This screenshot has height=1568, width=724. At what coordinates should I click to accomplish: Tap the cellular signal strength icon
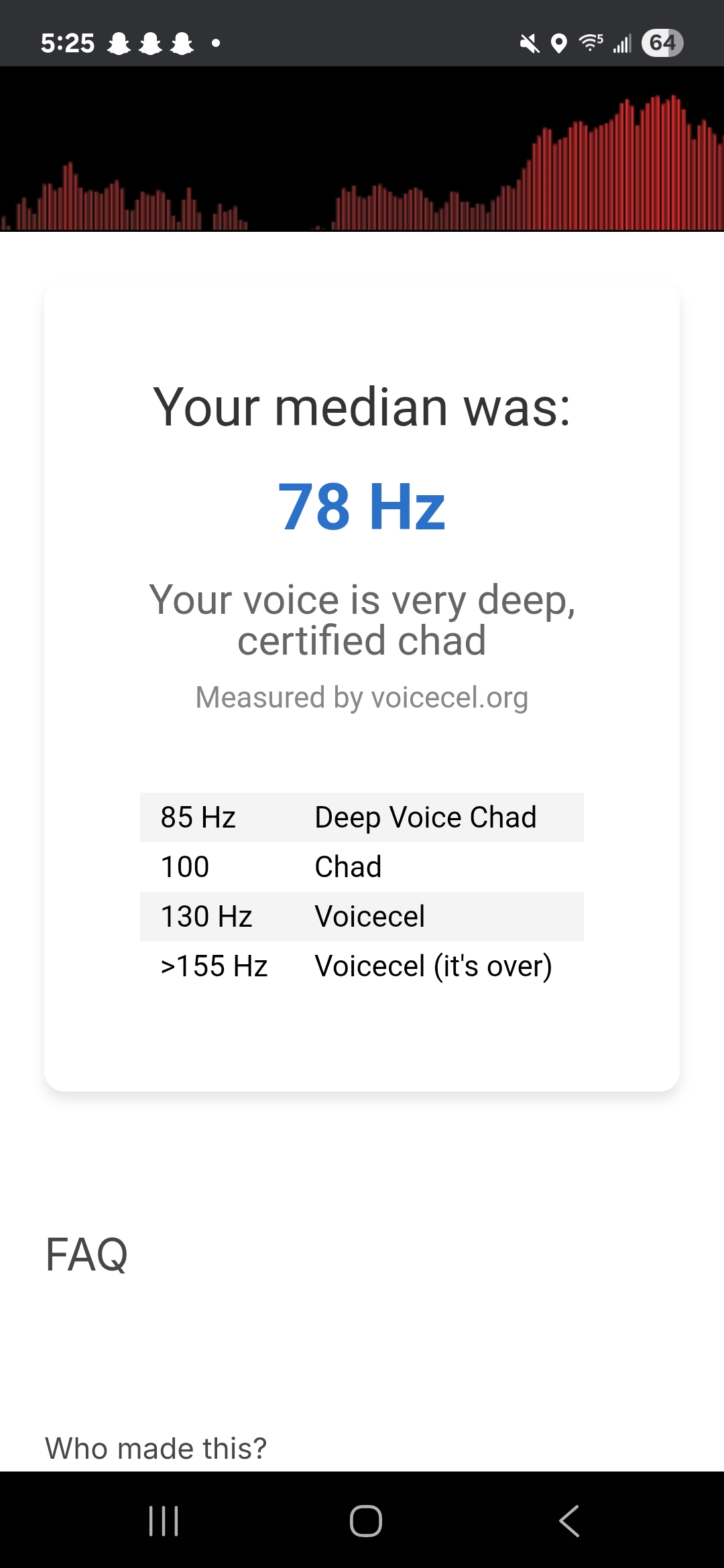pyautogui.click(x=621, y=43)
